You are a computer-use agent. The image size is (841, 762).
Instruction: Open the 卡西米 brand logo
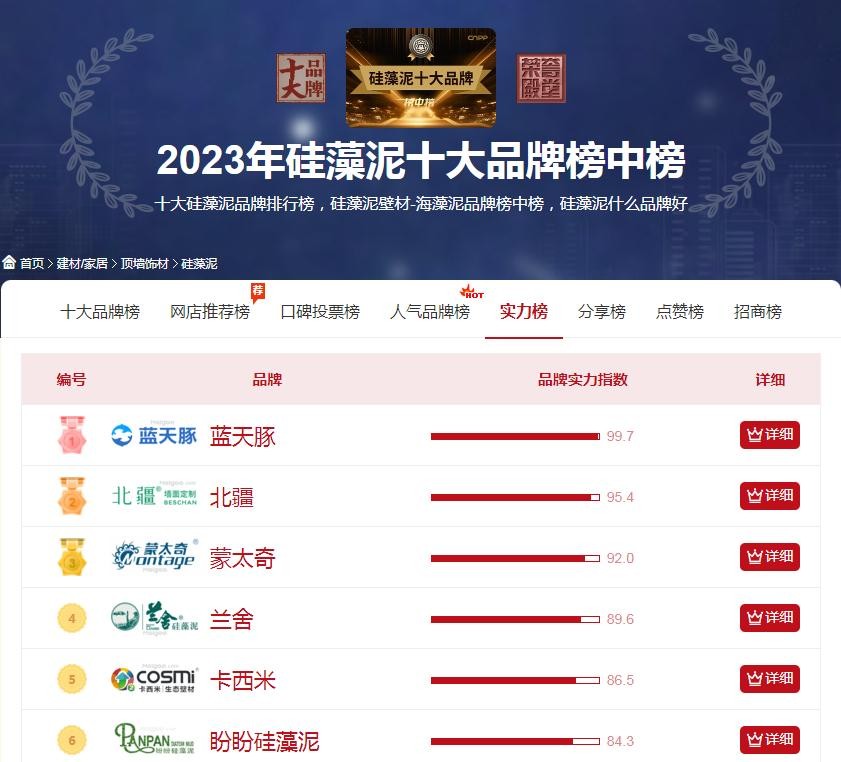pos(154,680)
